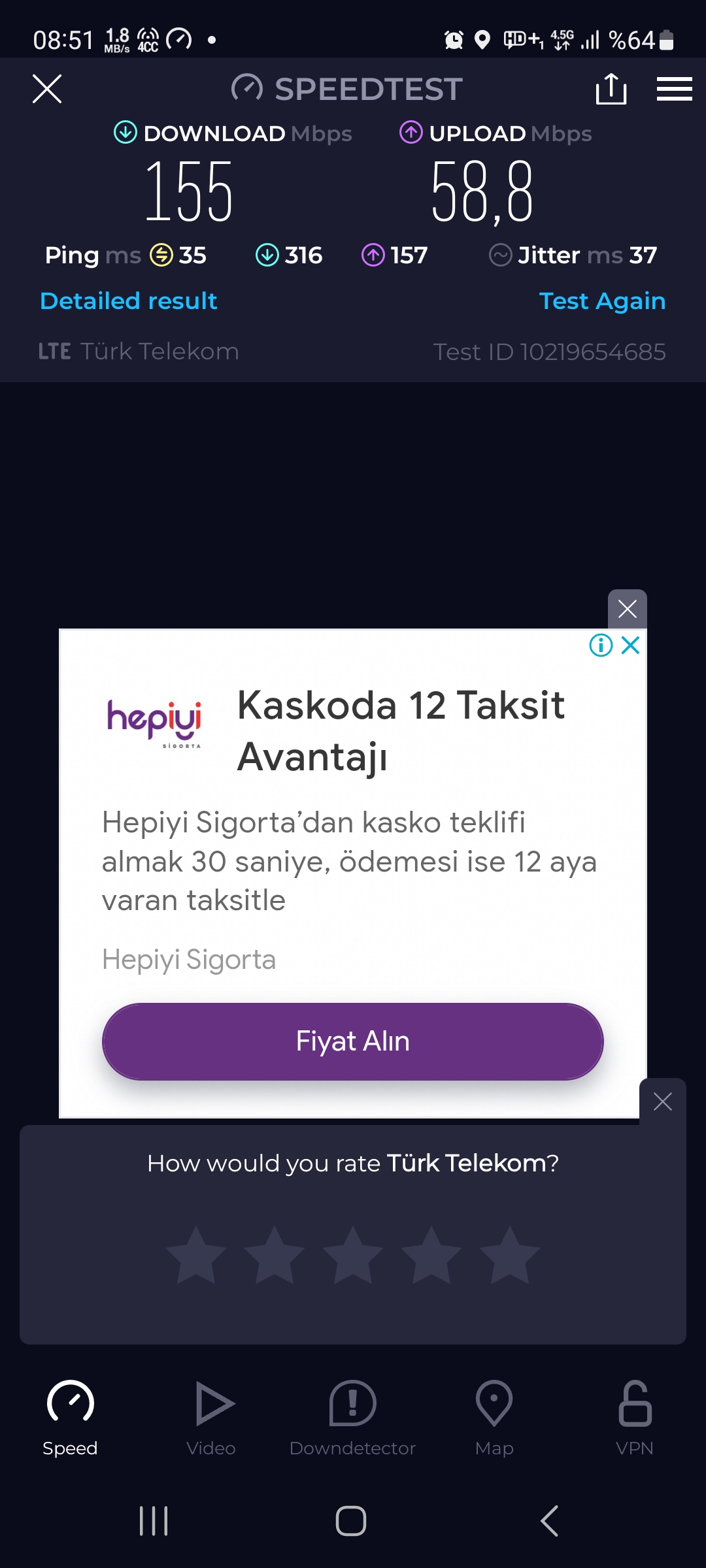Tap Test Again to rerun
This screenshot has height=1568, width=706.
602,301
